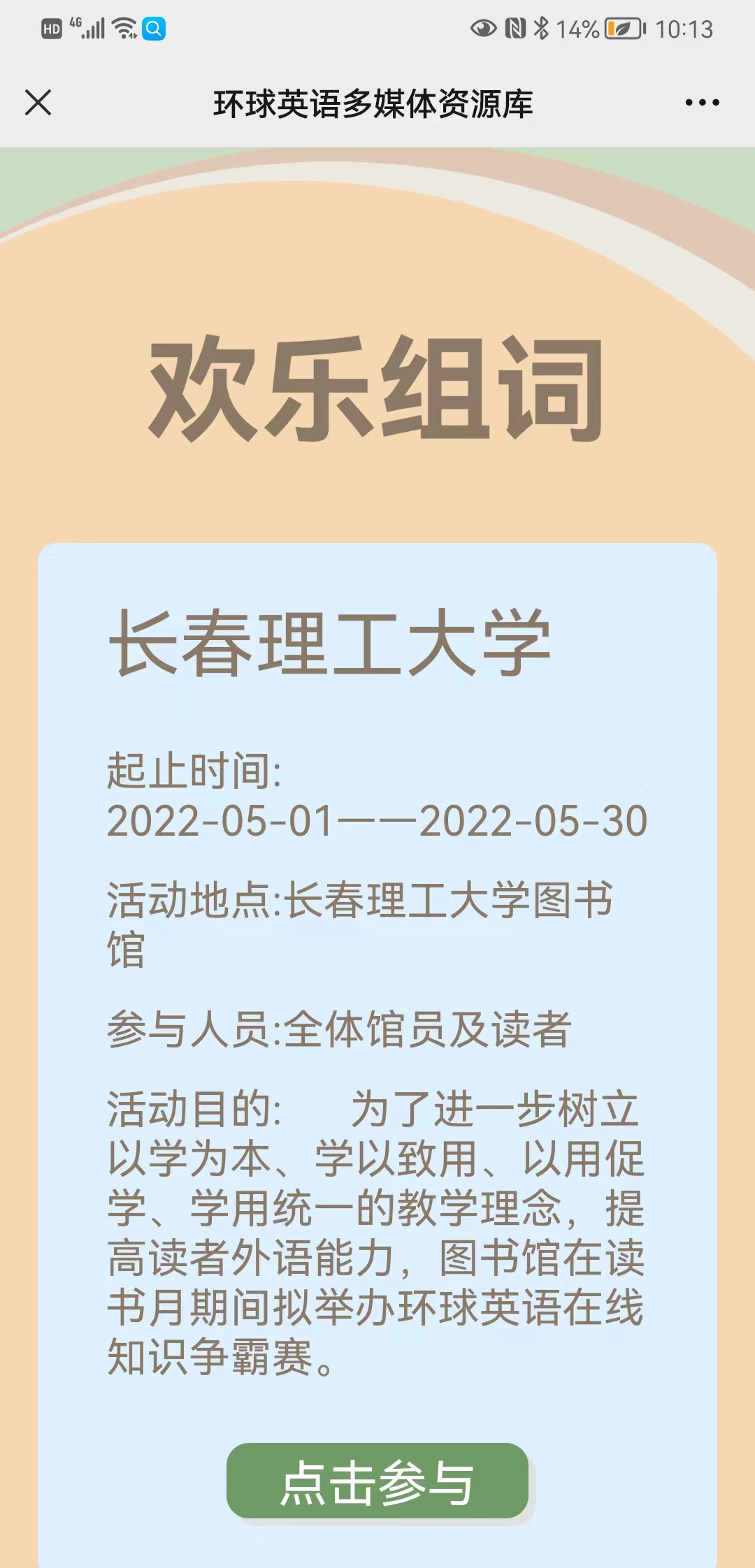Close the 环球英语多媒体资源库 page
This screenshot has height=1568, width=755.
click(38, 103)
